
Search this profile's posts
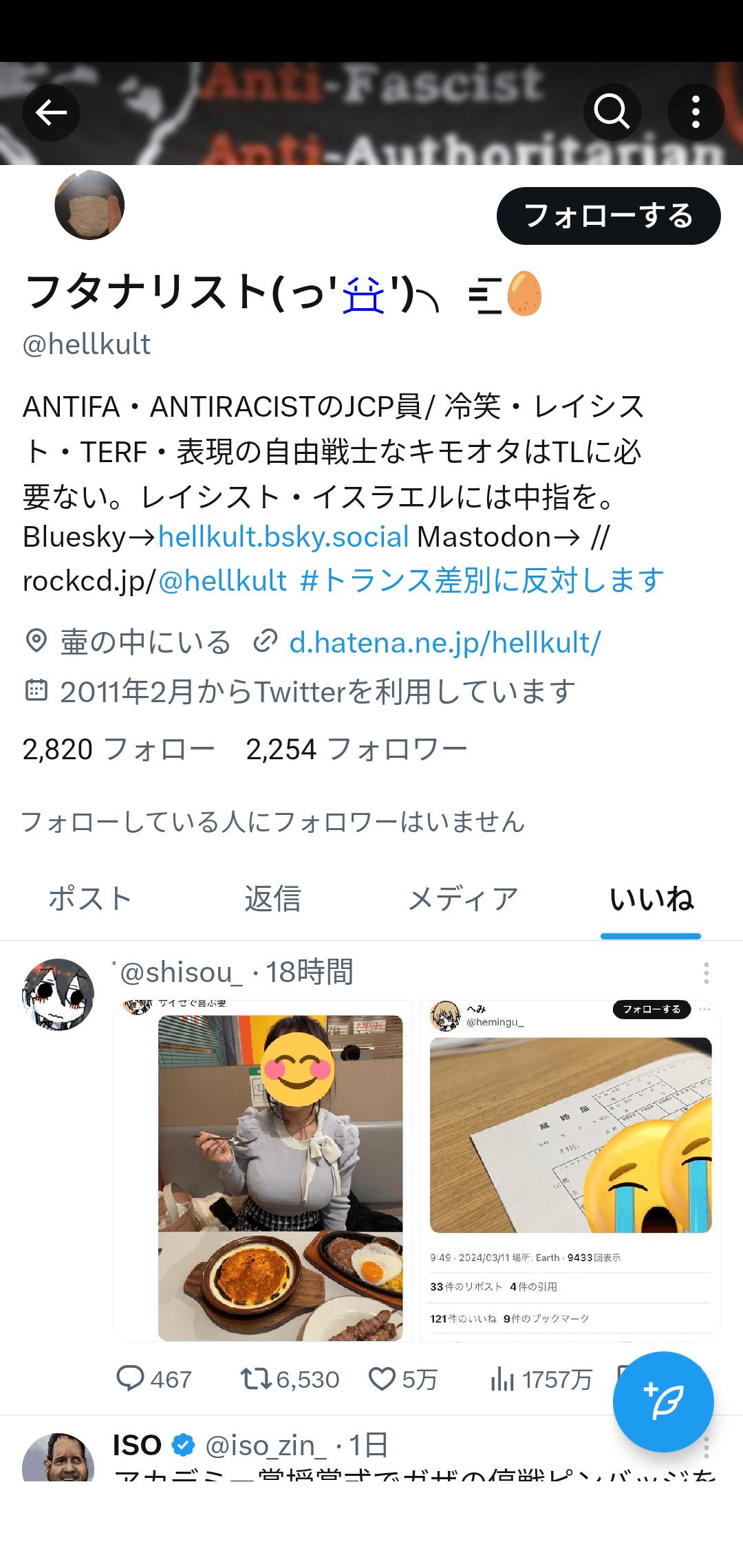[612, 112]
